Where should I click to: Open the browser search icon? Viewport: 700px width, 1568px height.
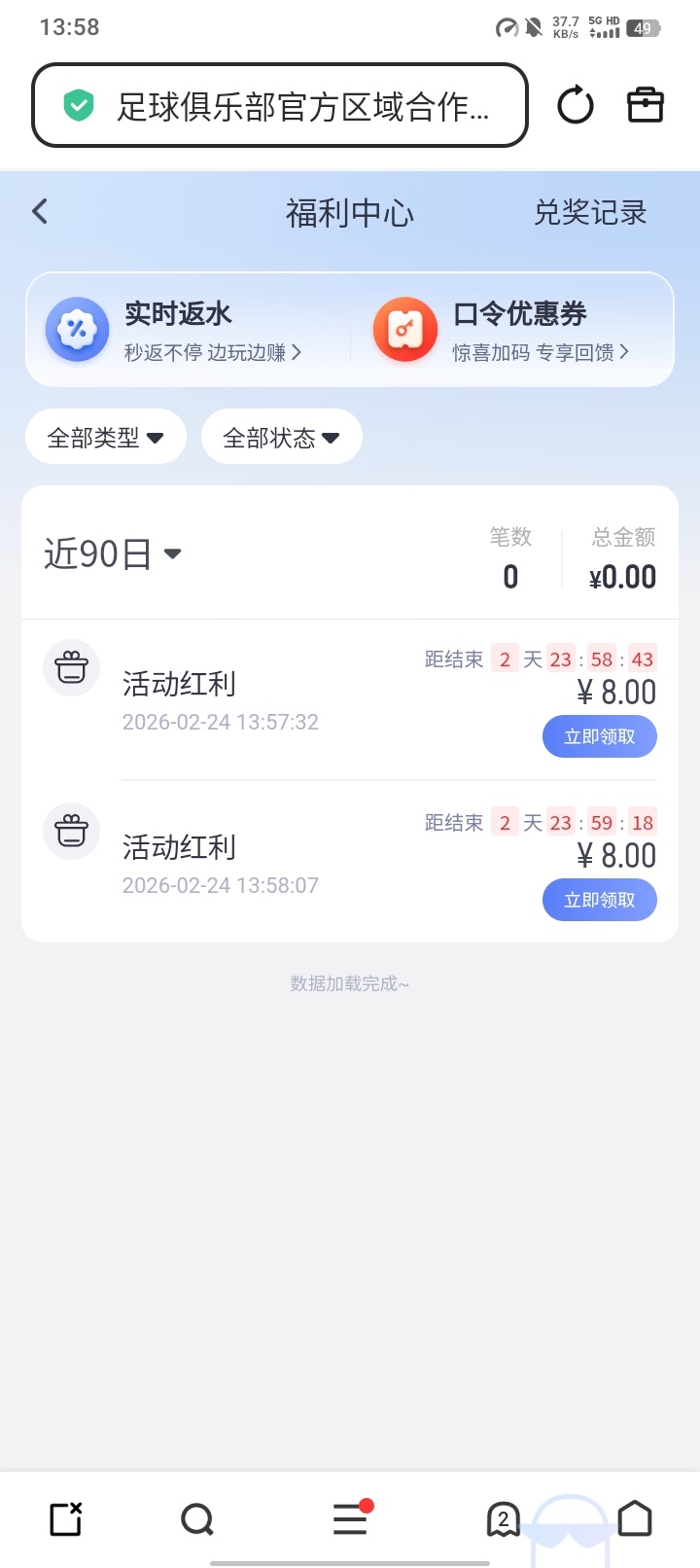[x=197, y=1518]
